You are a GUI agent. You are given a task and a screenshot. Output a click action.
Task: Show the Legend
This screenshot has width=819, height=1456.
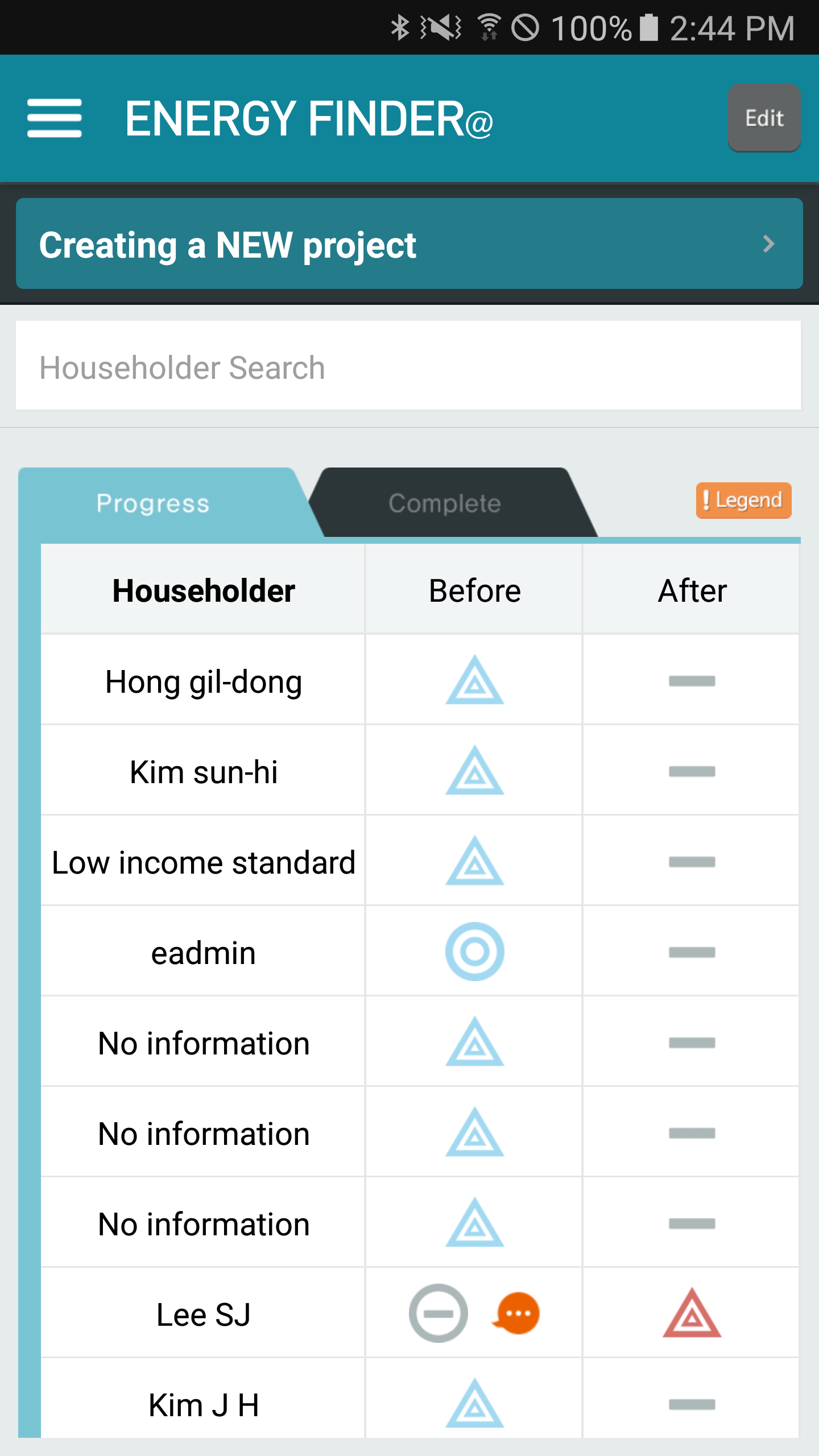point(743,500)
